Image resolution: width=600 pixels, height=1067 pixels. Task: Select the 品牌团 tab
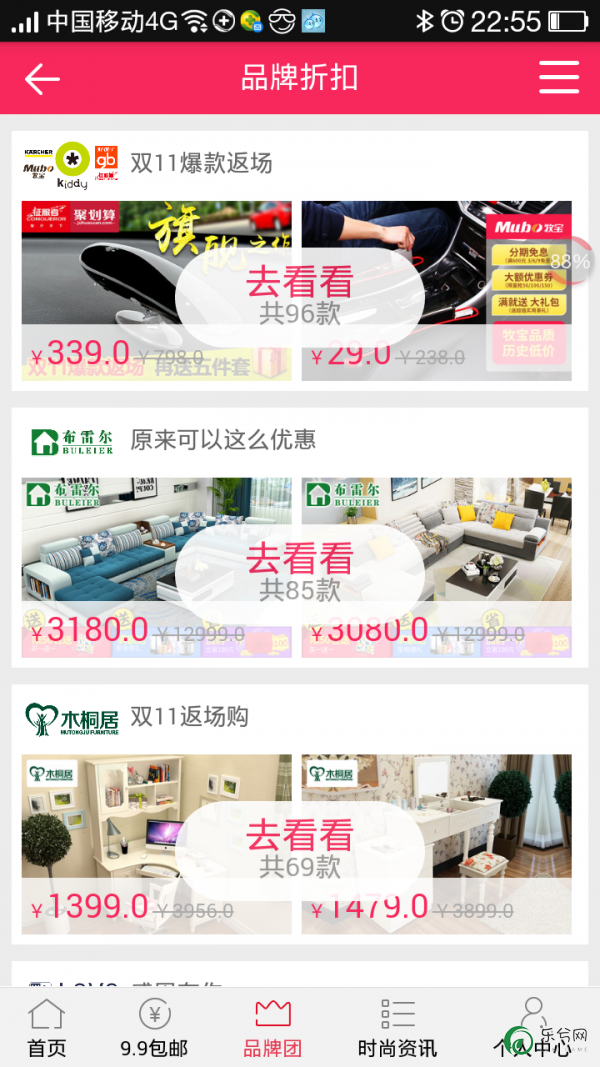point(272,1028)
